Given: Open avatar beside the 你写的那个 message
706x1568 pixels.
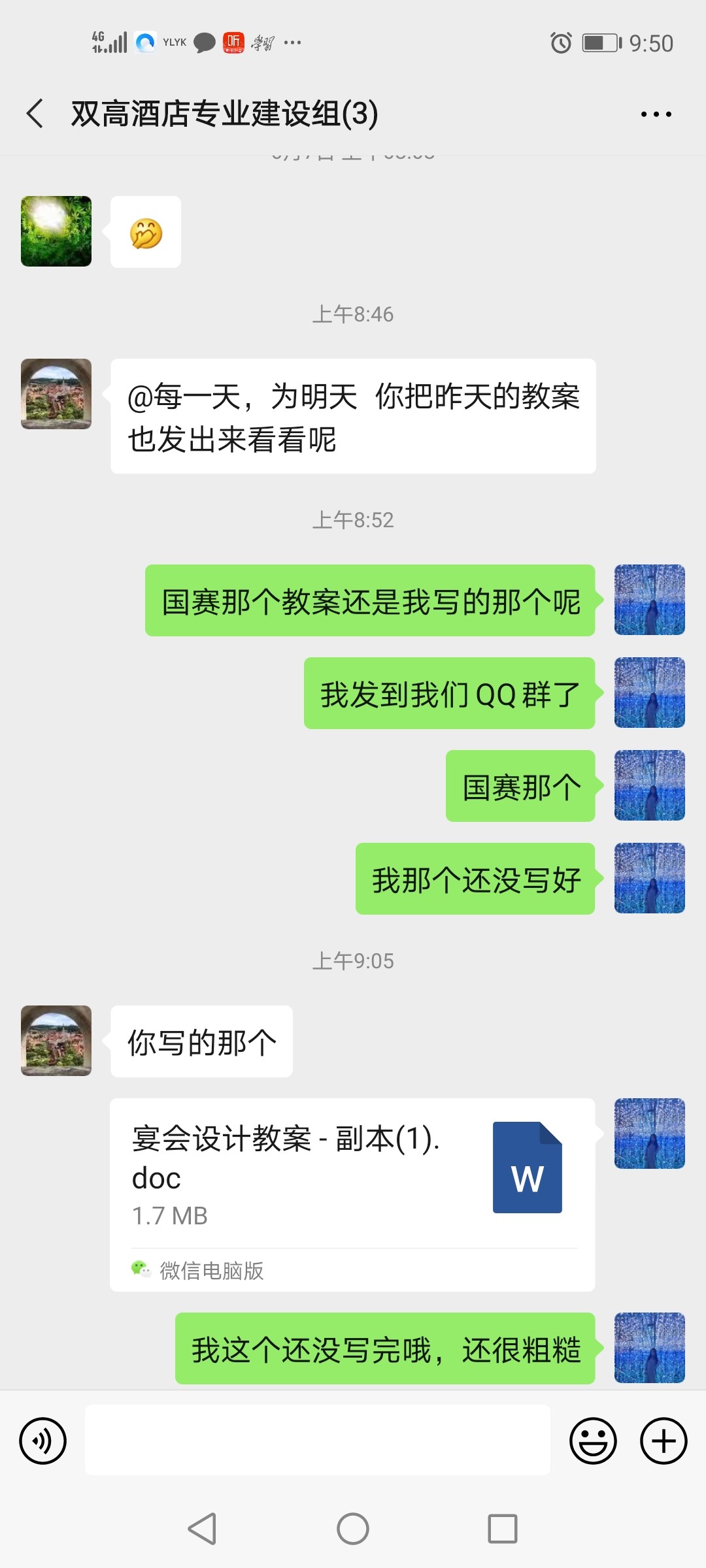Looking at the screenshot, I should coord(56,1041).
